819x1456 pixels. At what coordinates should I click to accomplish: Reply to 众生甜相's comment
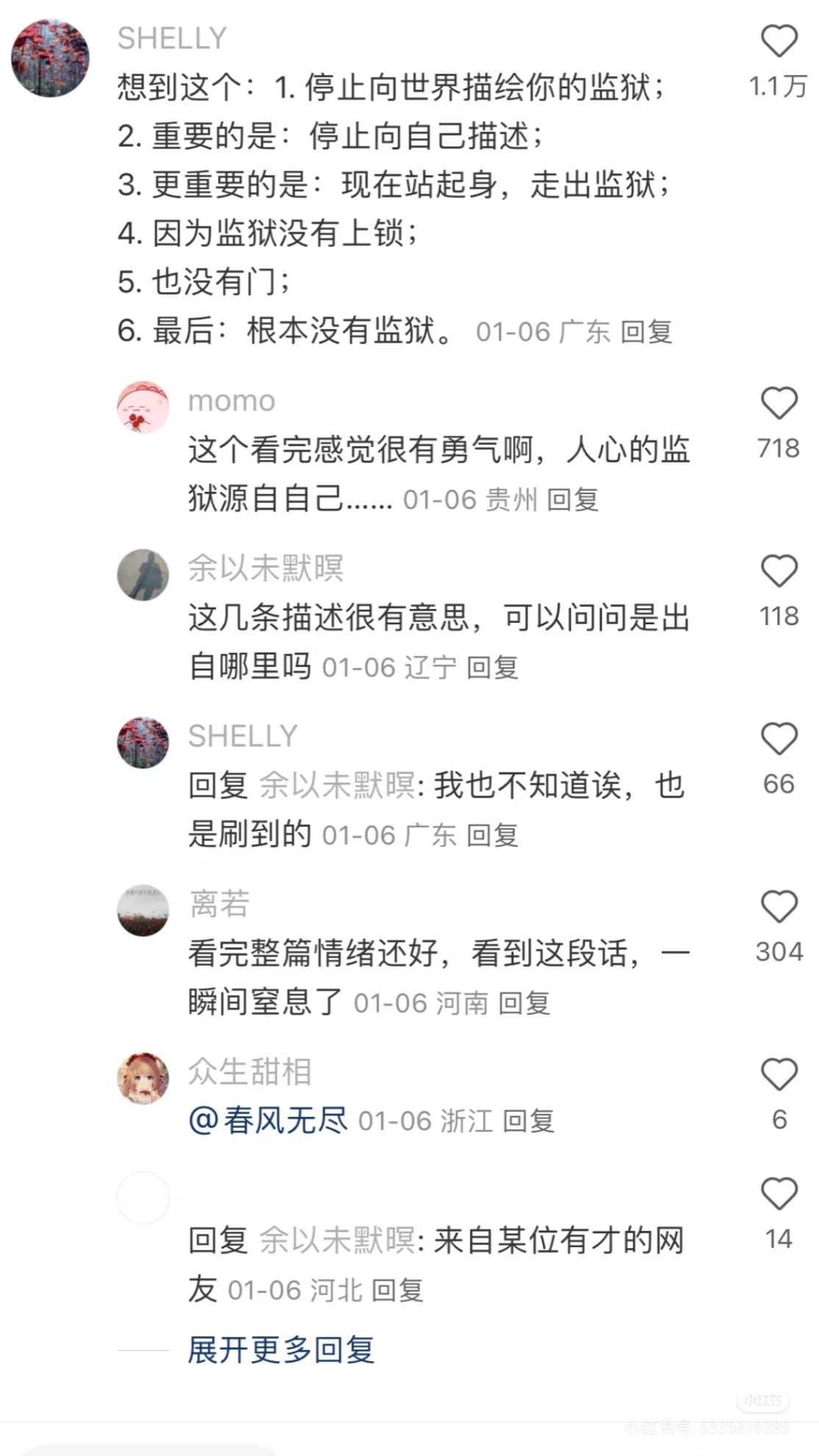(528, 1121)
